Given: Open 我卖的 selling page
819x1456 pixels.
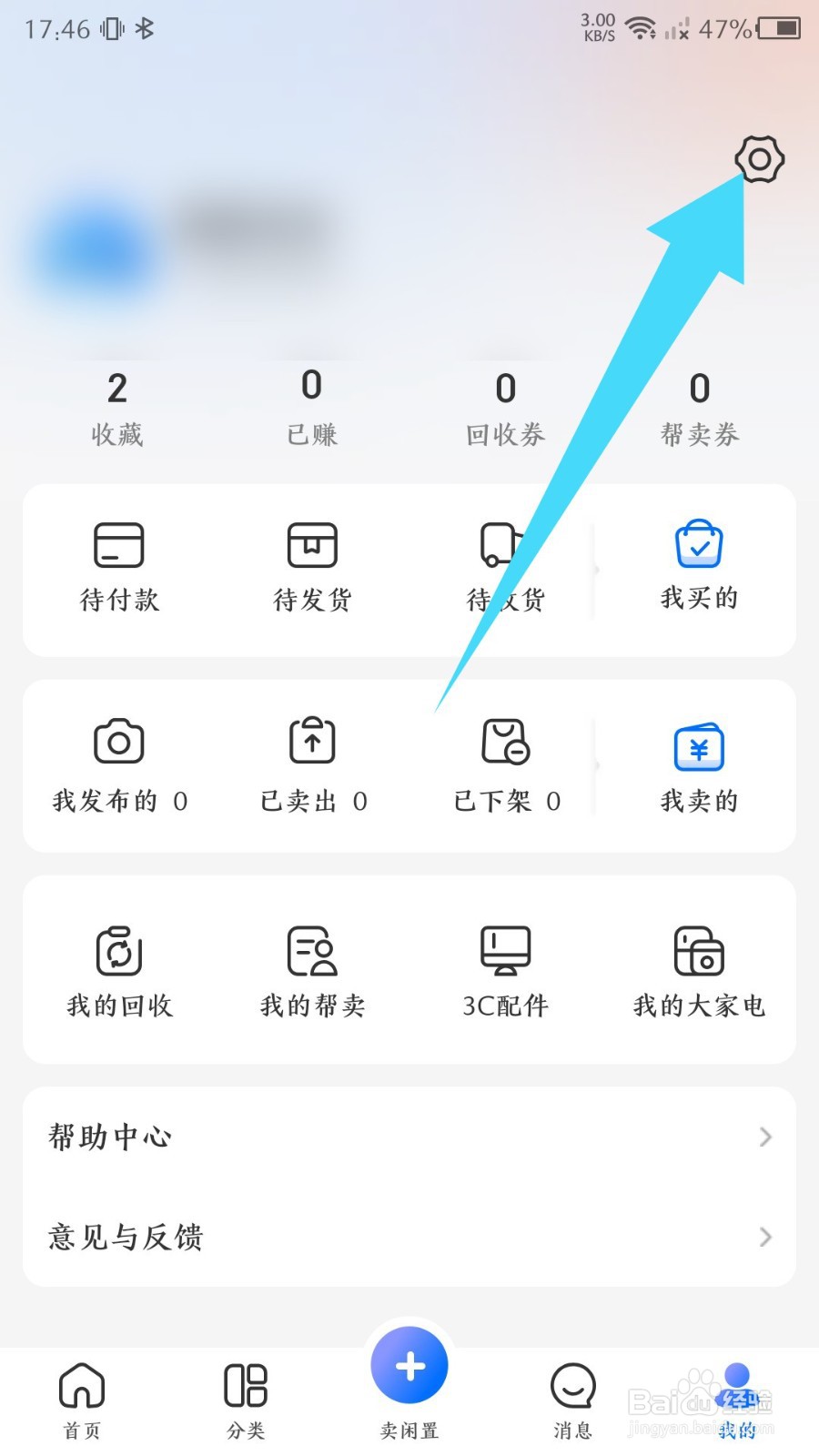Looking at the screenshot, I should click(x=699, y=764).
